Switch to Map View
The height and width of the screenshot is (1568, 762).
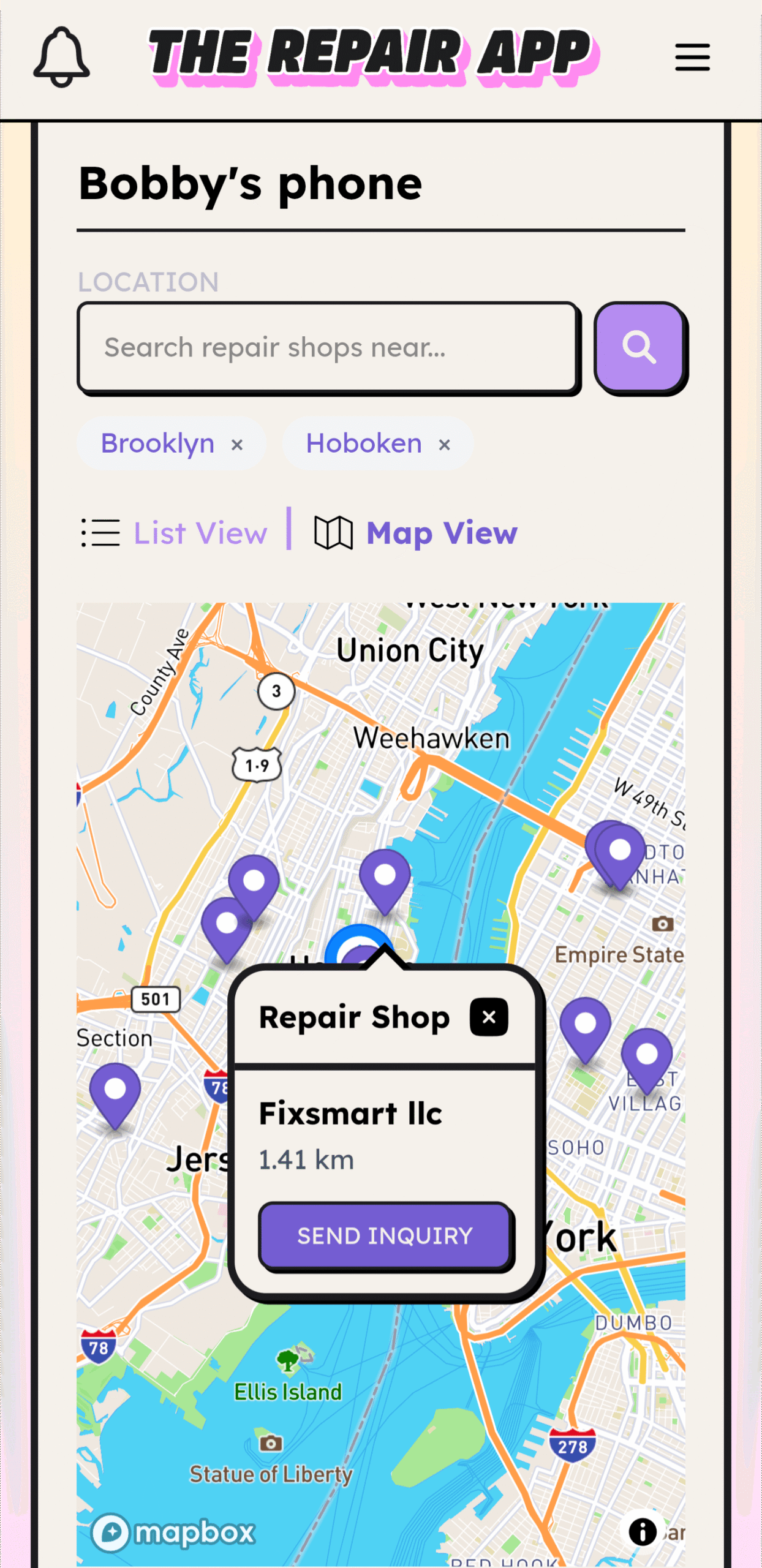point(417,533)
